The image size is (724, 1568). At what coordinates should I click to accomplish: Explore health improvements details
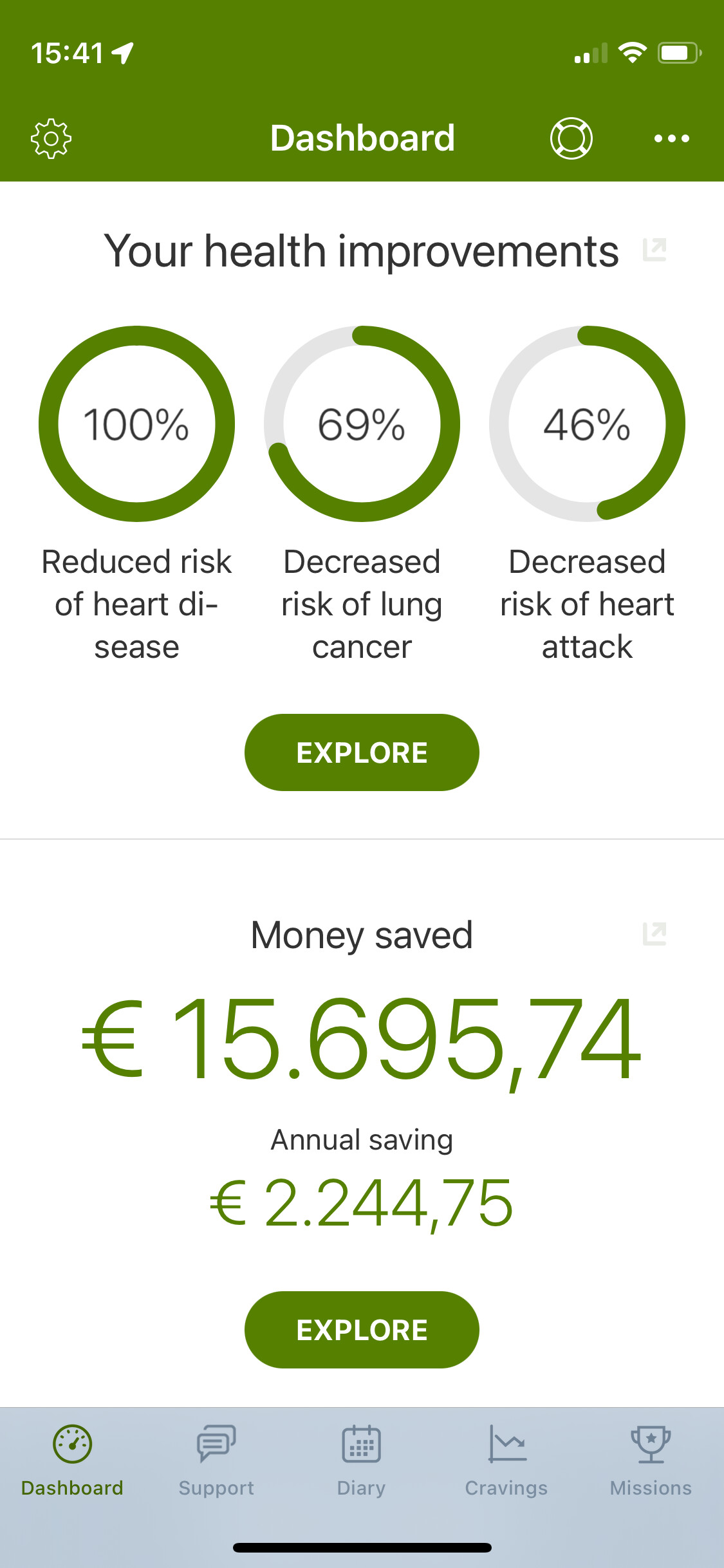pos(362,752)
